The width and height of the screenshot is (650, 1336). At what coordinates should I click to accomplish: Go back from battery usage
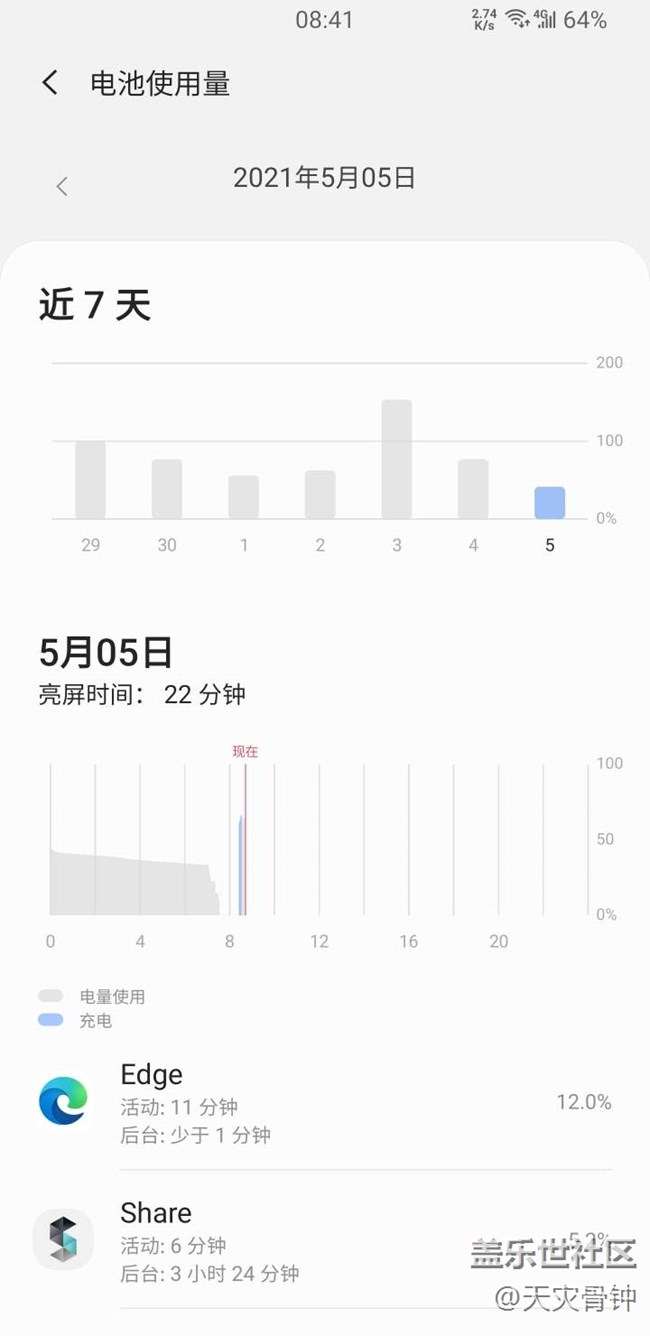coord(50,83)
